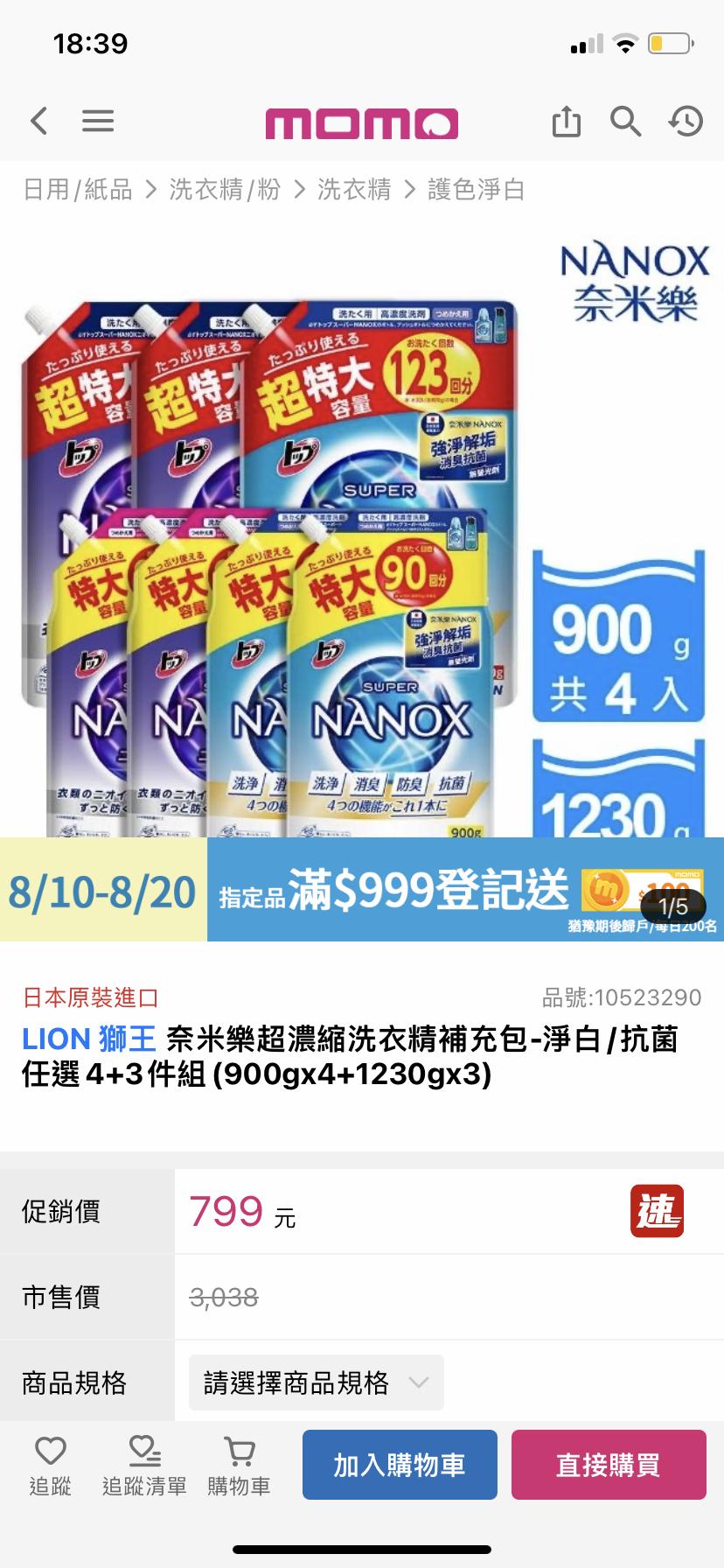
Task: Open 追蹤清單 wish list
Action: pyautogui.click(x=144, y=1464)
